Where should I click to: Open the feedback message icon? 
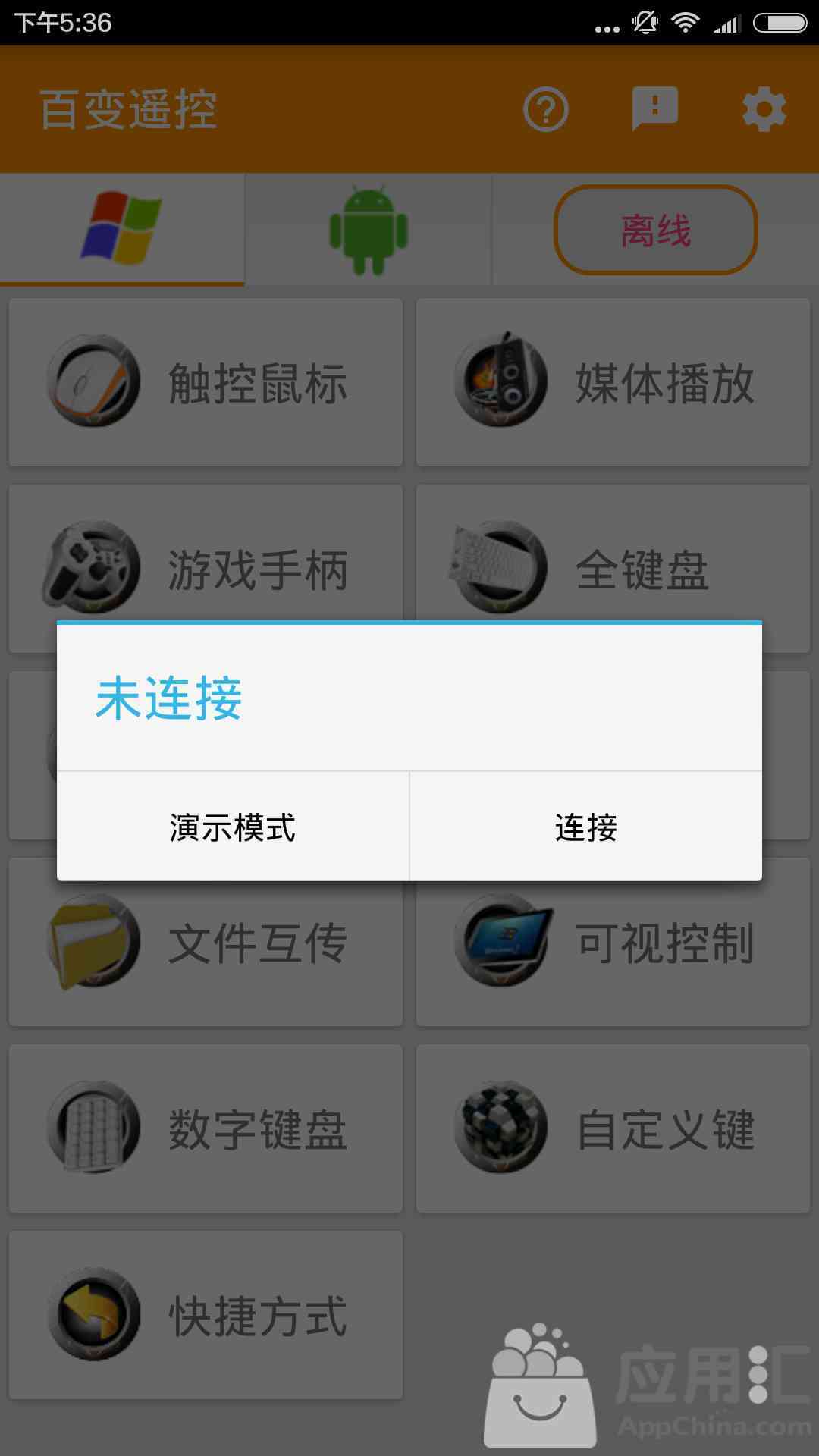(654, 108)
